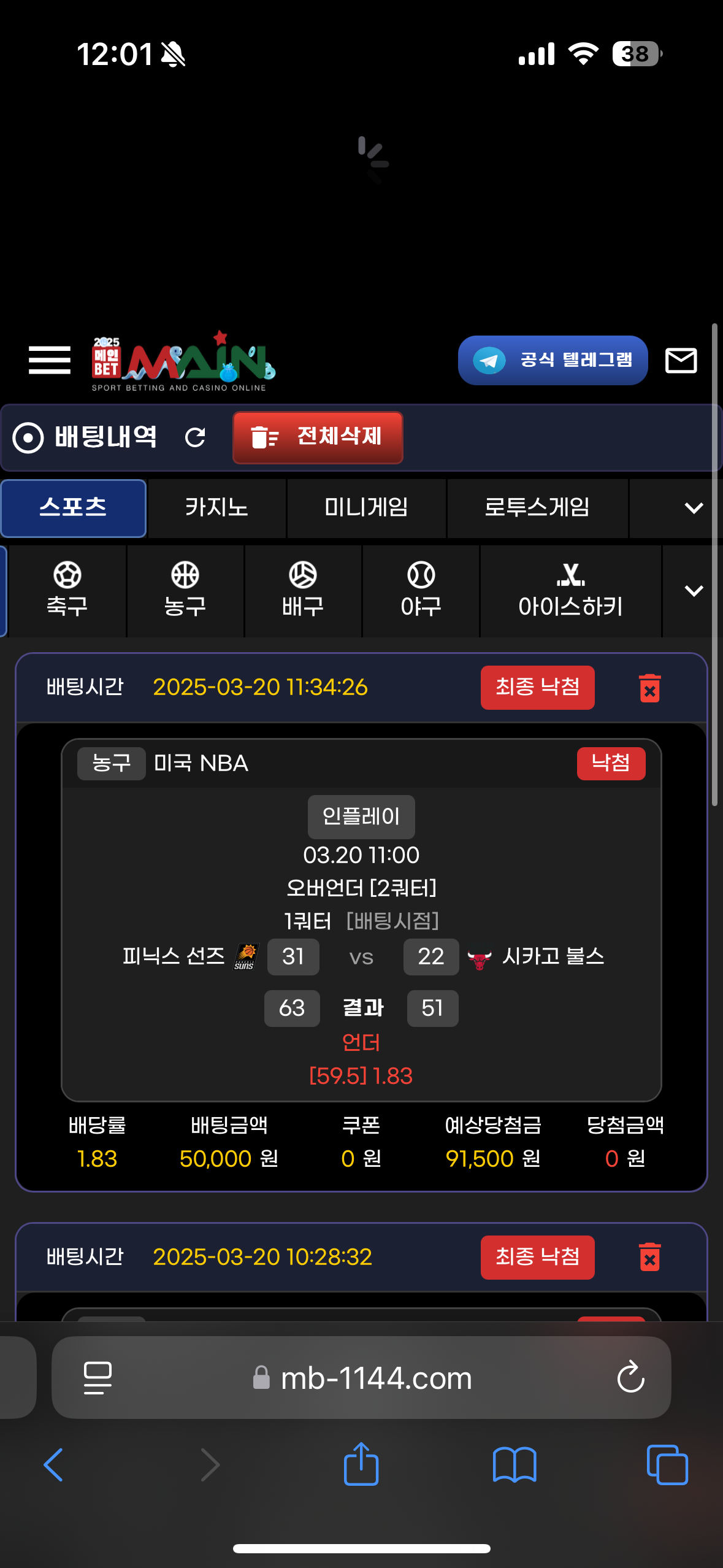Select the 로투스게임 tab
The width and height of the screenshot is (723, 1568).
pos(537,508)
